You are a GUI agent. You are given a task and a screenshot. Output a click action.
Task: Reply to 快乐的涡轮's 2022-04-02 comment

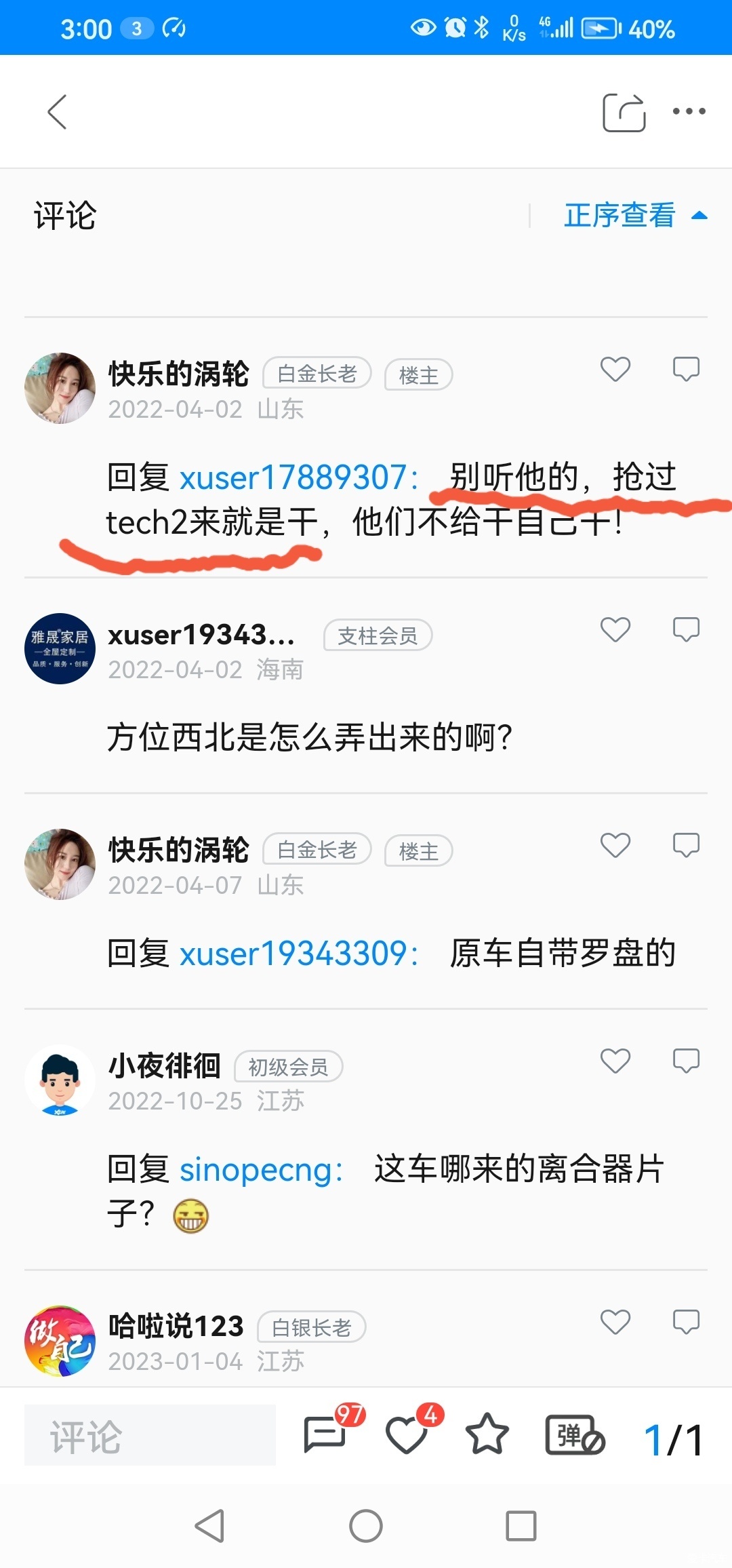coord(685,370)
